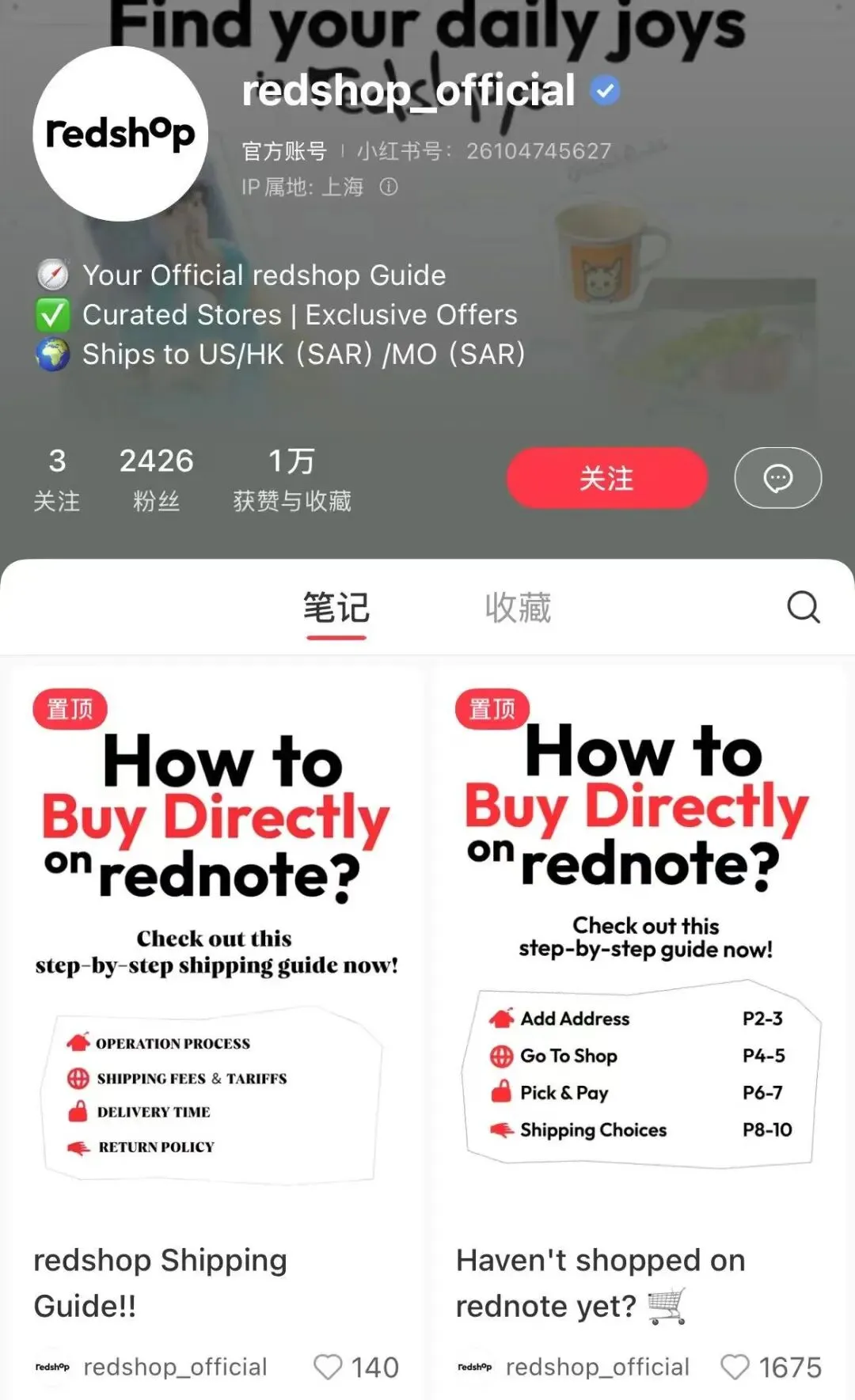The width and height of the screenshot is (855, 1400).
Task: Like the 'Haven't shopped on rednote yet?' note
Action: click(735, 1367)
